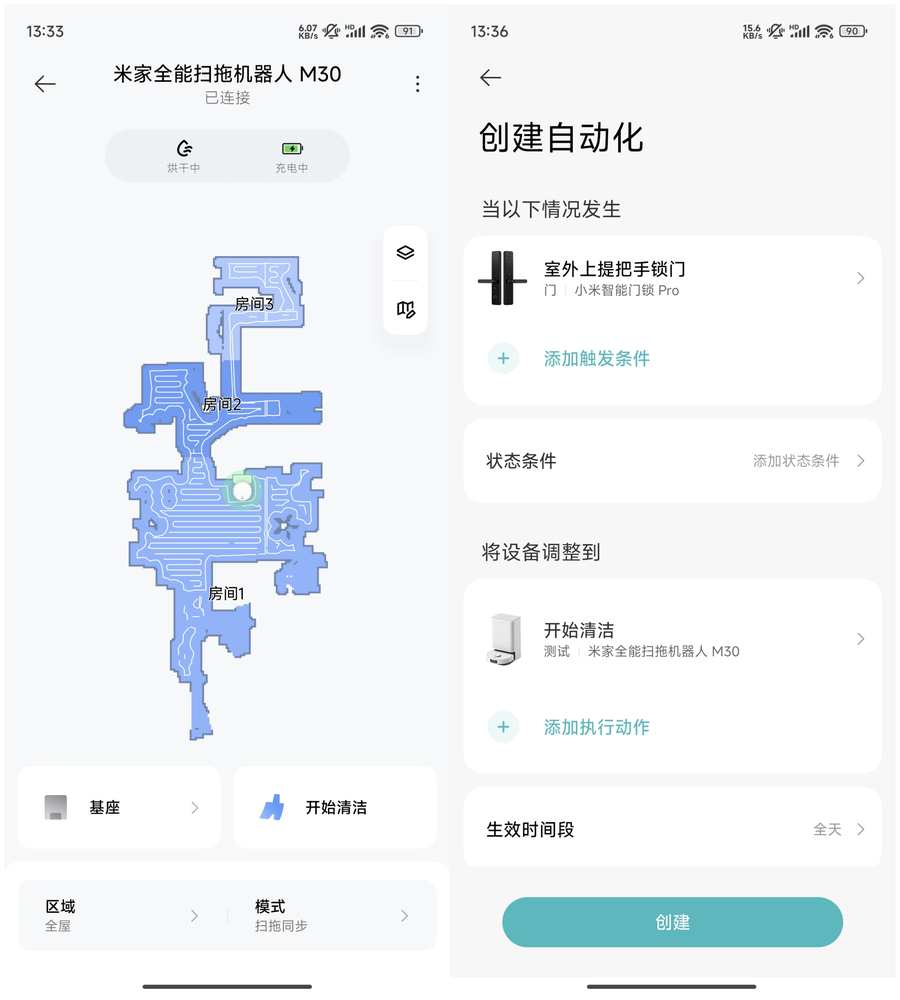The height and width of the screenshot is (1000, 900).
Task: Start cleaning with the 开始清洁 button
Action: [335, 807]
